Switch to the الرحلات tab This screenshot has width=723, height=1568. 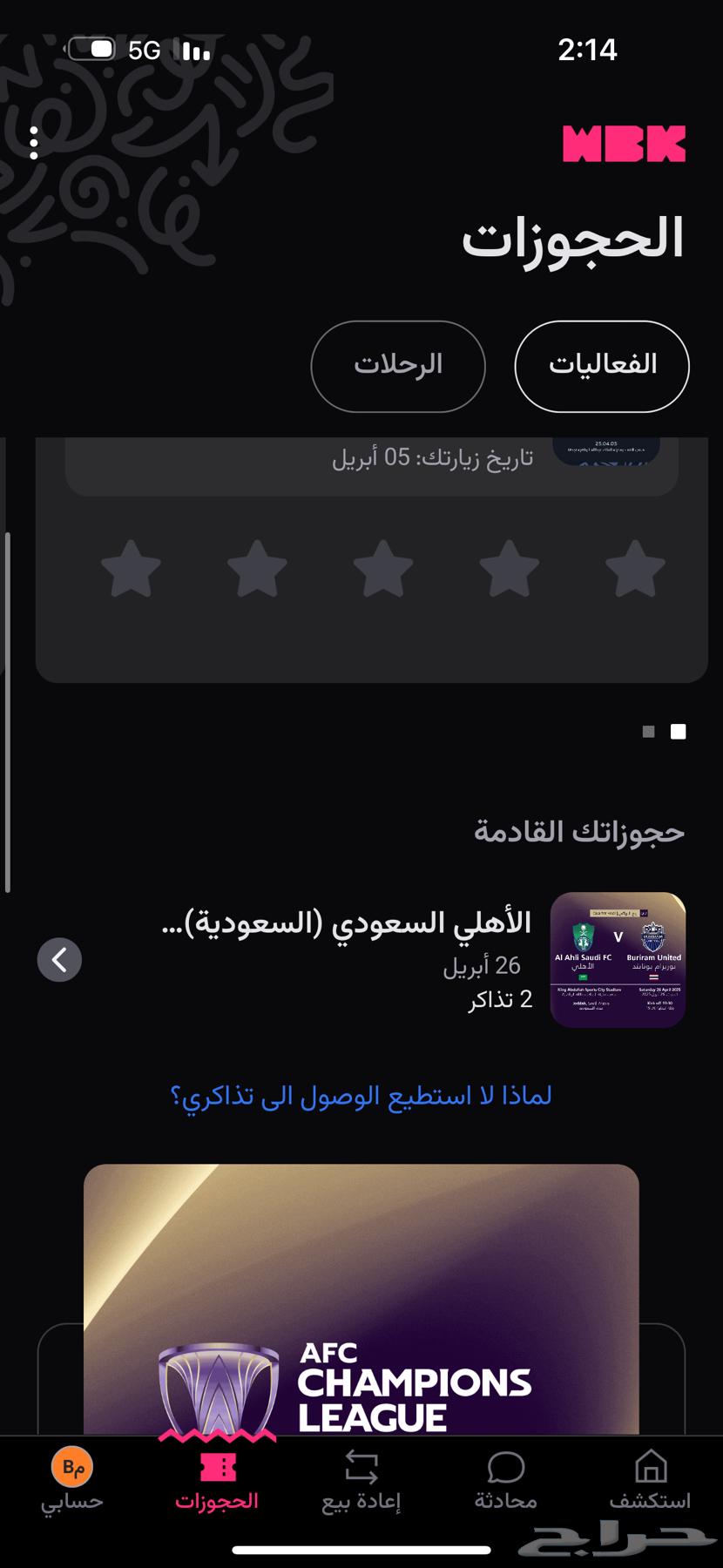point(398,366)
